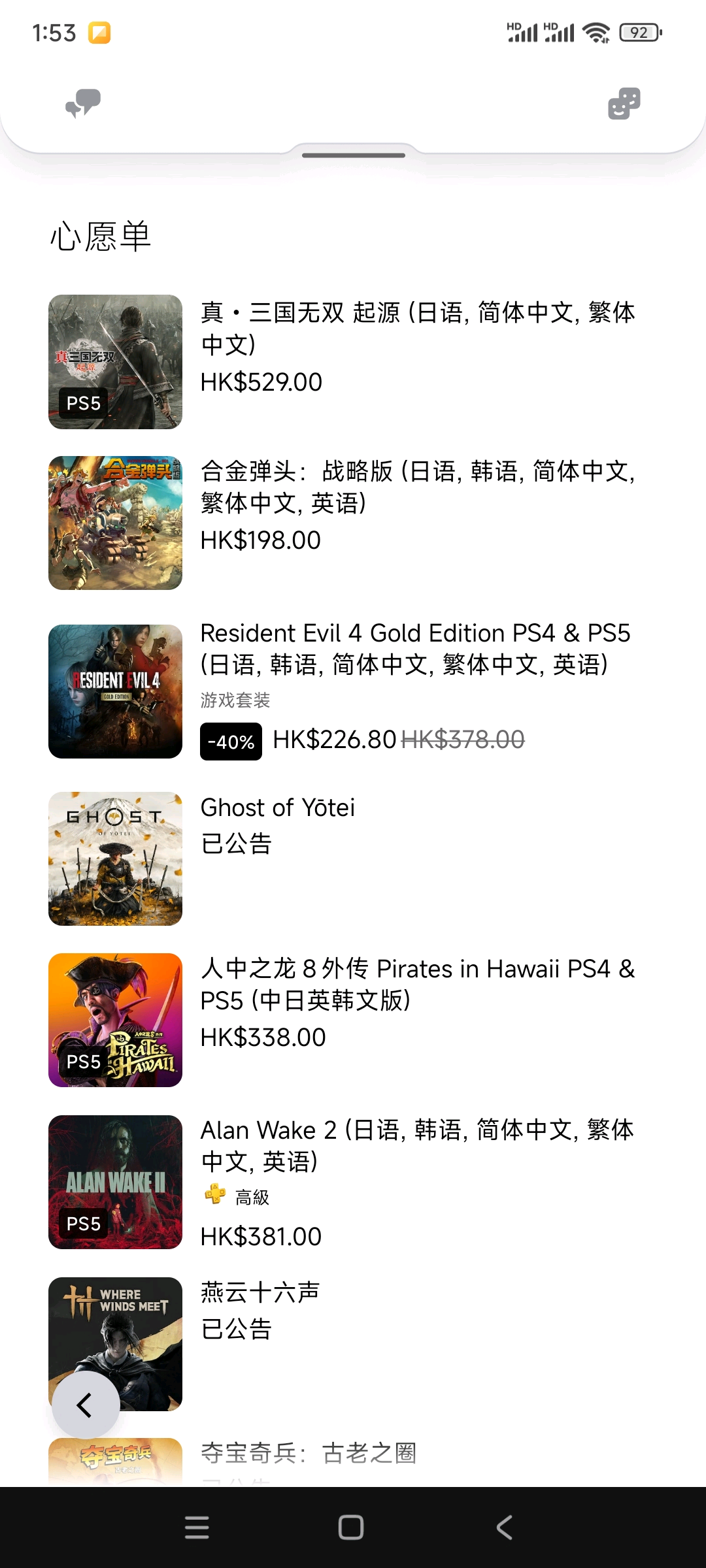Image resolution: width=706 pixels, height=1568 pixels.
Task: Open the smiley faces icon at top right
Action: (624, 103)
